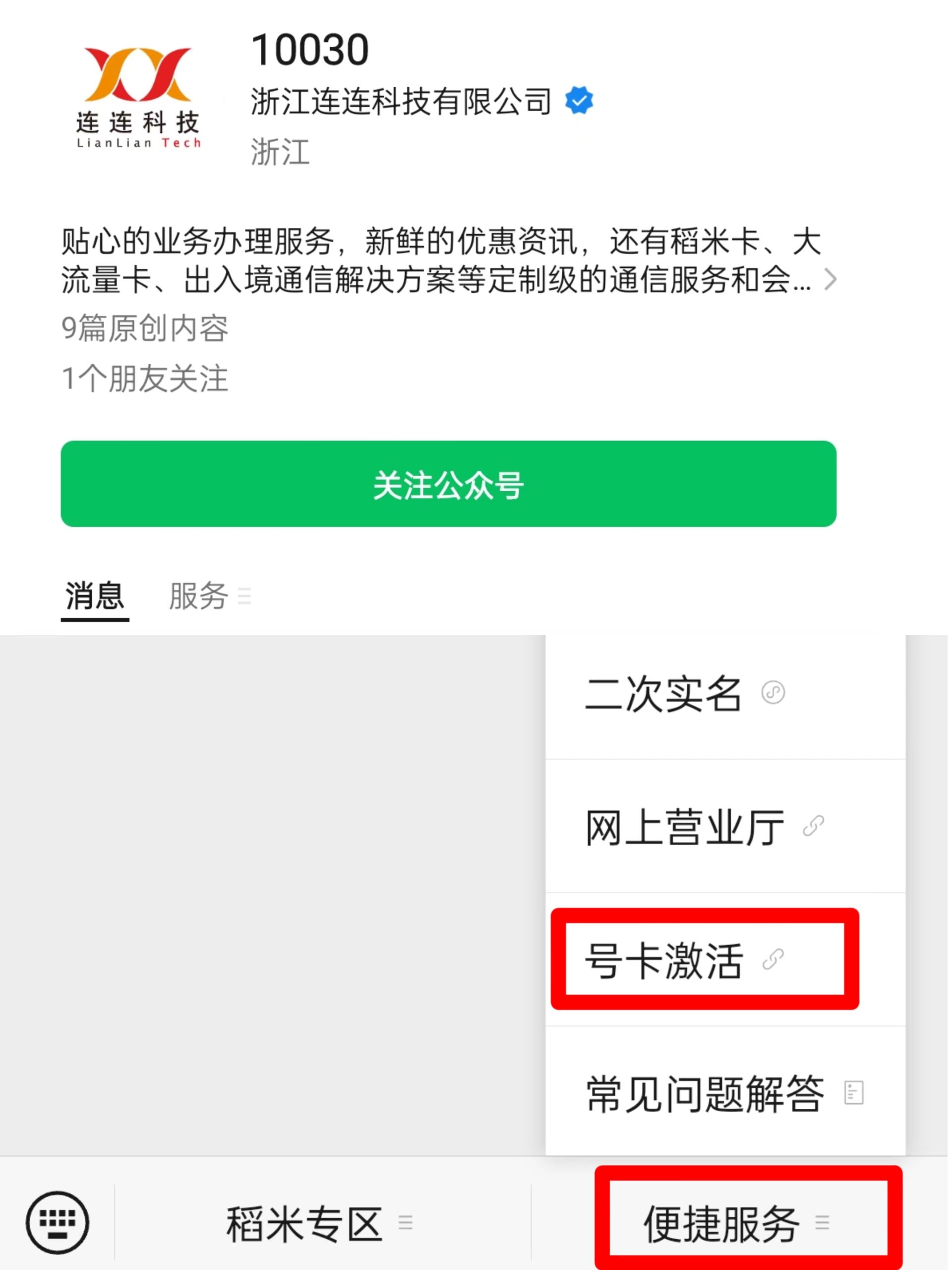Expand the account description text

point(829,280)
